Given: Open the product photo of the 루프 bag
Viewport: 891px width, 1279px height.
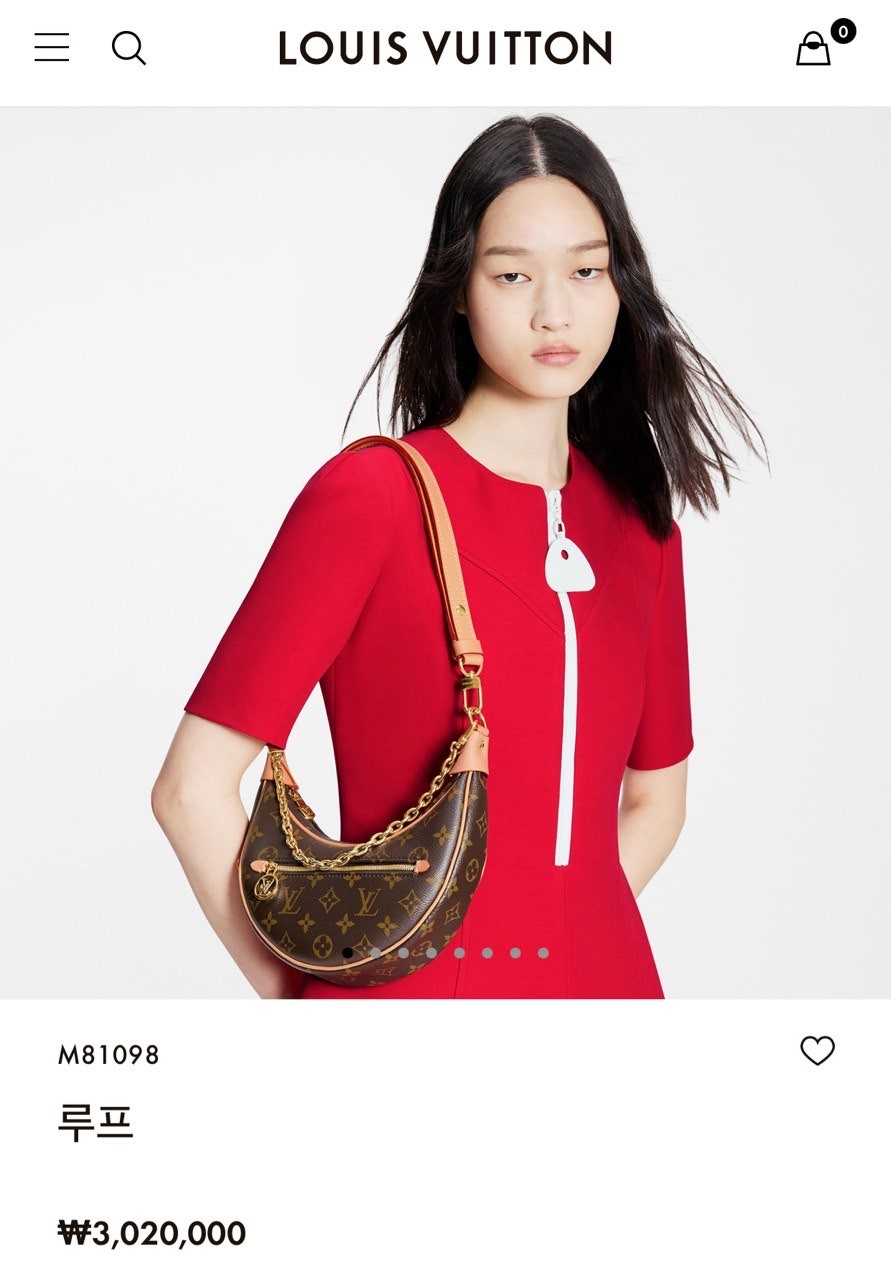Looking at the screenshot, I should click(x=445, y=550).
